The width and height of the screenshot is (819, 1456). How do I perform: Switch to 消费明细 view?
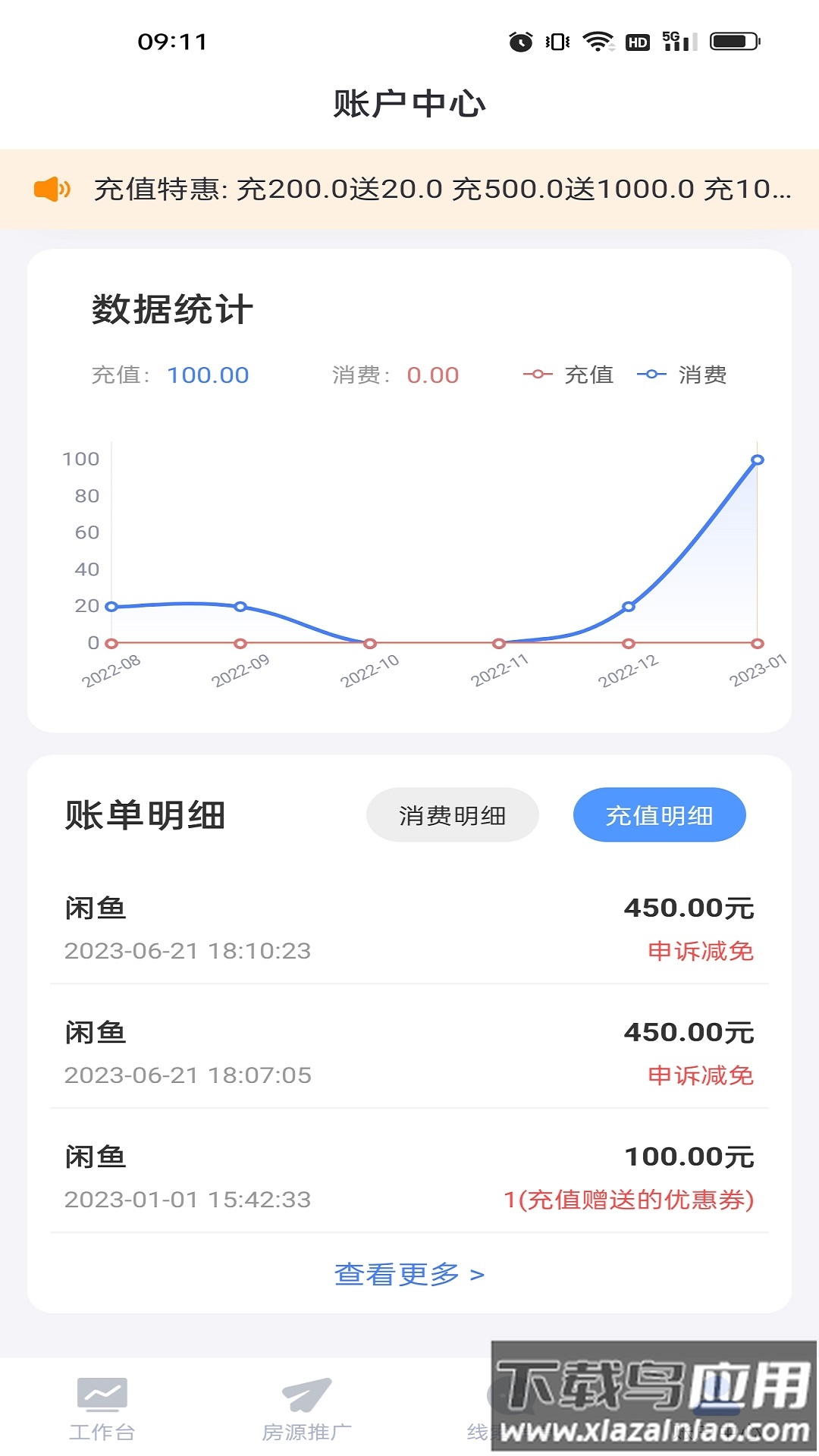(x=453, y=814)
